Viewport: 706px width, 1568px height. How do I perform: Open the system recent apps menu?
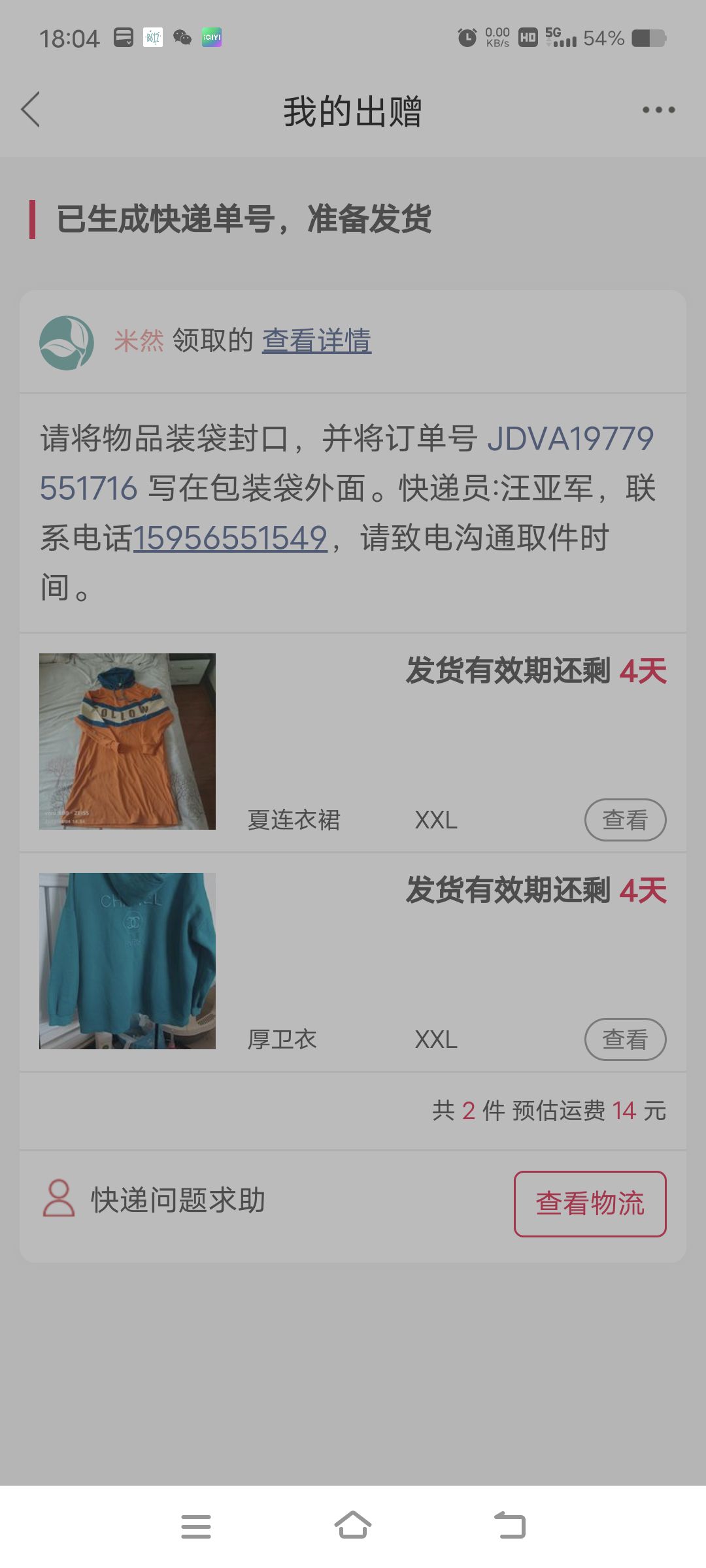196,1526
